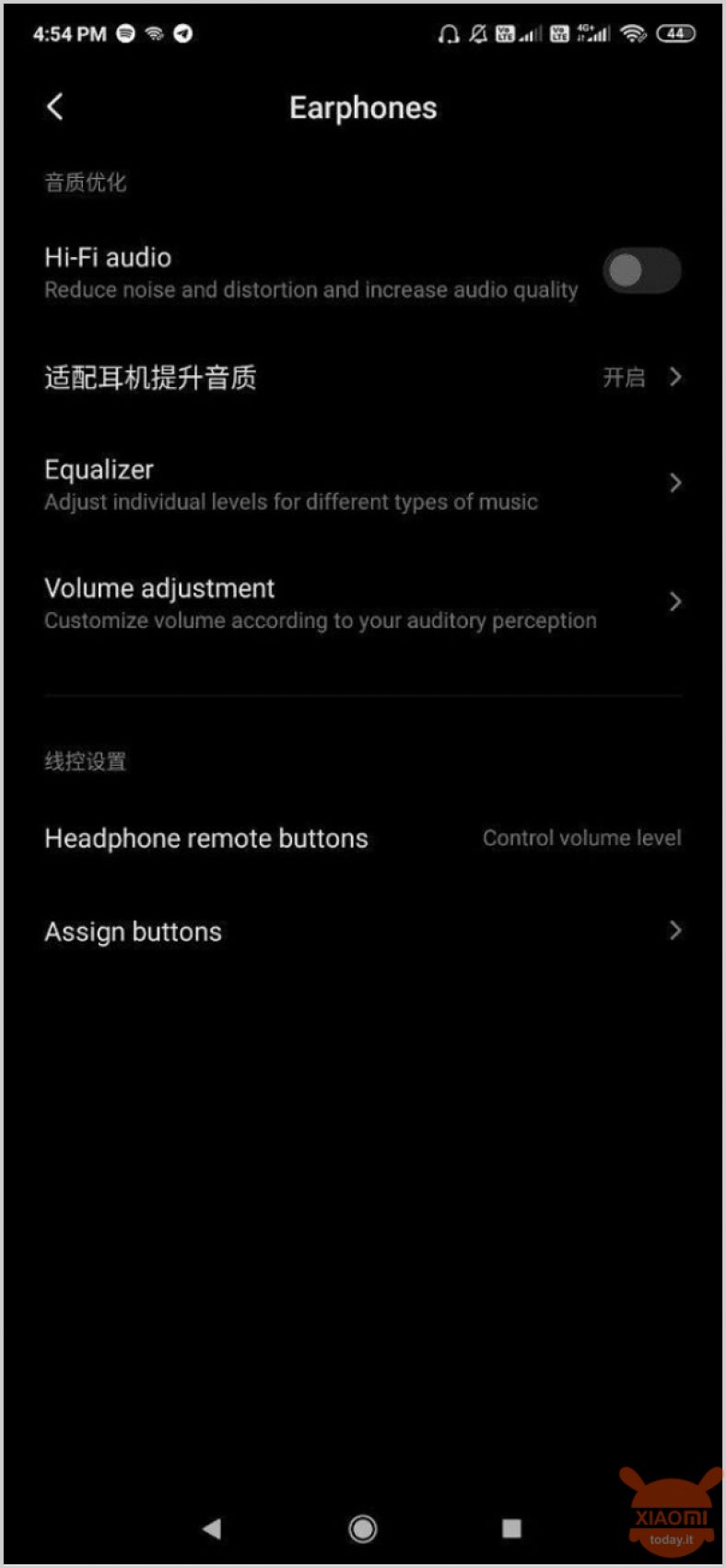This screenshot has height=1568, width=726.
Task: Tap the headset icon in the status bar
Action: coord(449,33)
